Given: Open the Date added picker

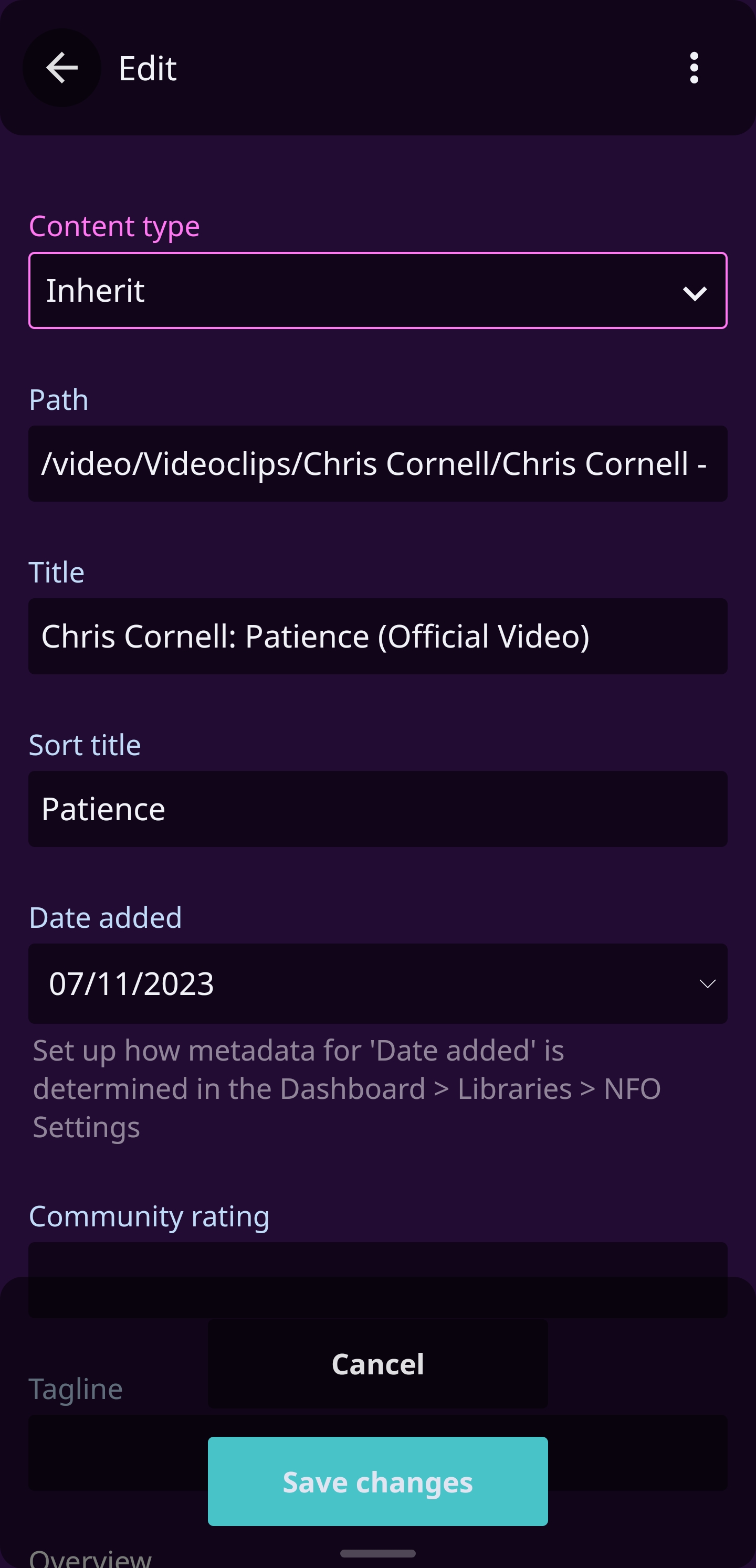Looking at the screenshot, I should pyautogui.click(x=377, y=983).
